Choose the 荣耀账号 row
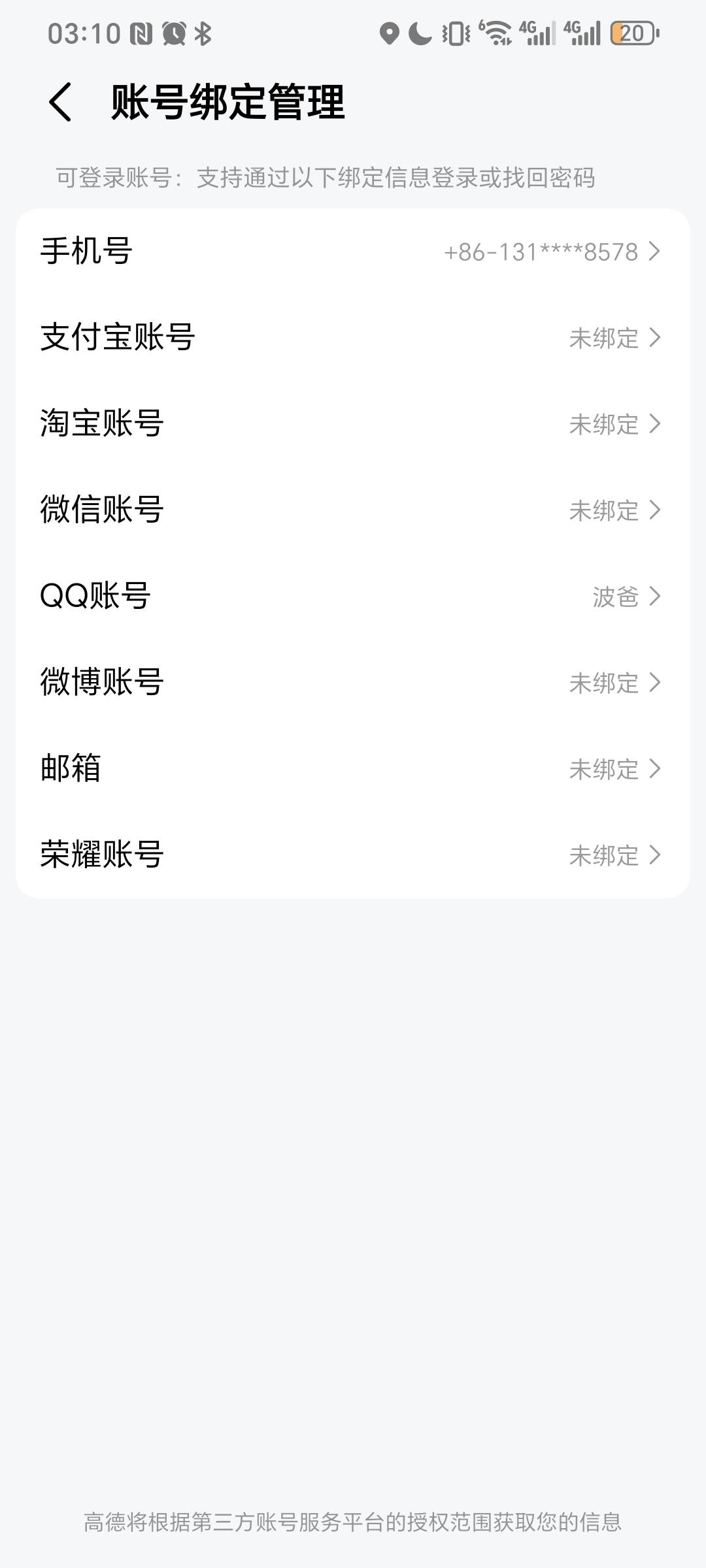 (353, 855)
